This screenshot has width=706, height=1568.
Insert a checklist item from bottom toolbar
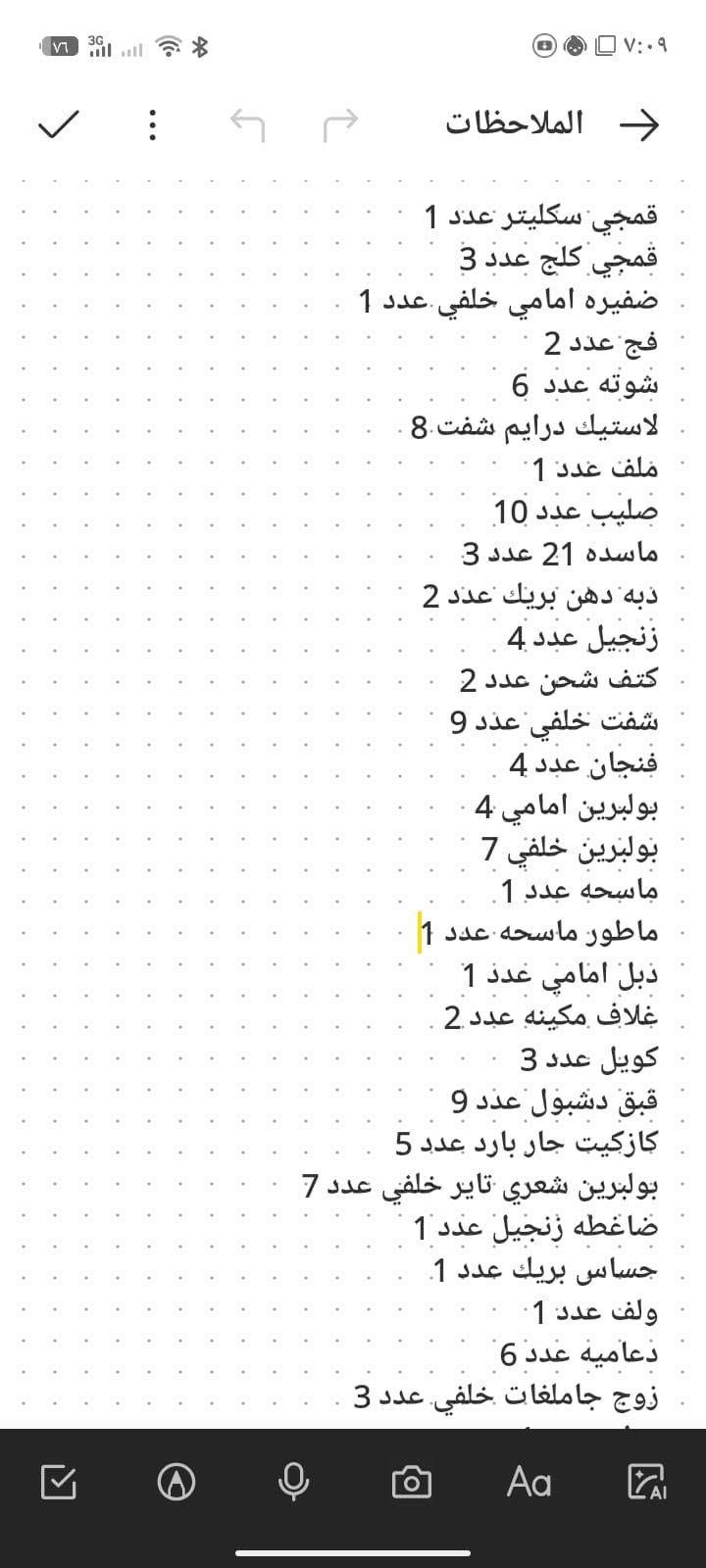click(59, 1482)
